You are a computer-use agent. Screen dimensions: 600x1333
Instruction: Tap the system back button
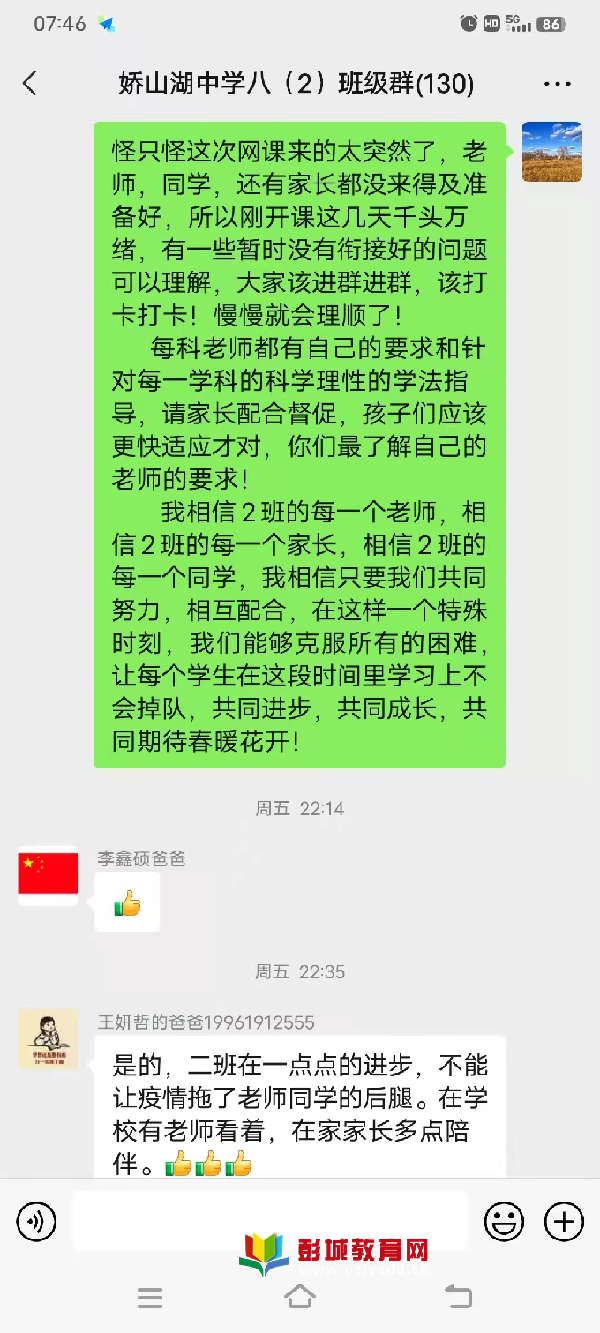click(457, 1298)
